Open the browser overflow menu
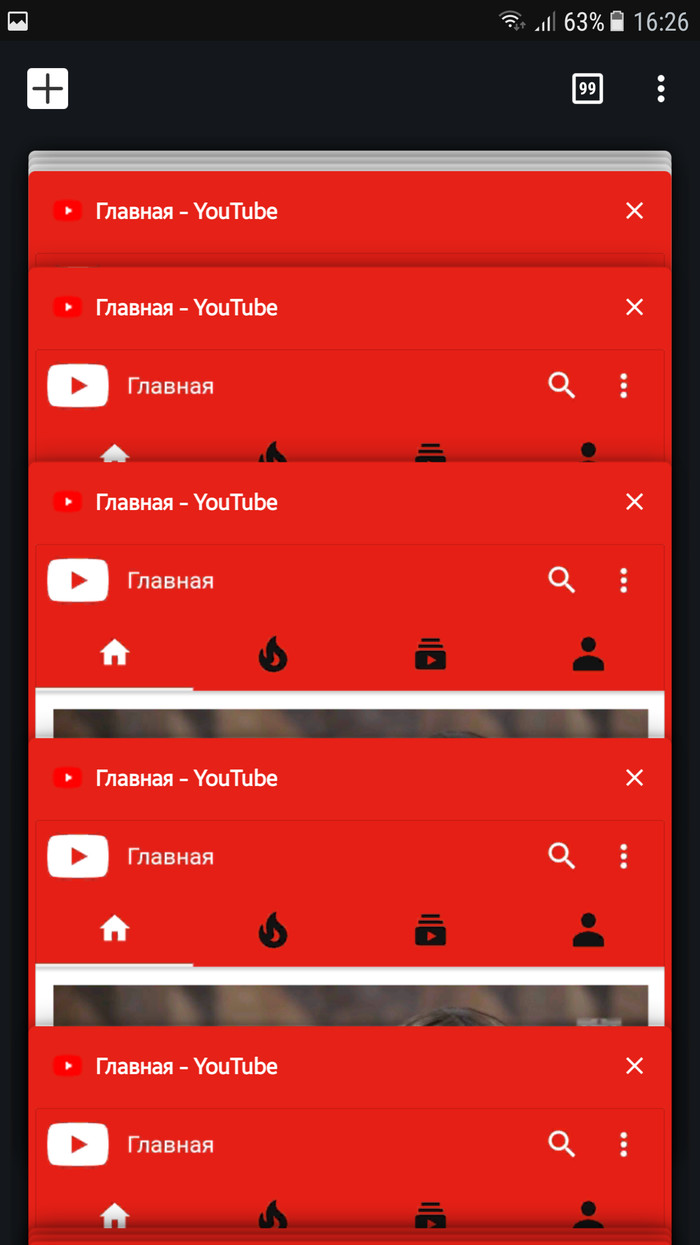Image resolution: width=700 pixels, height=1245 pixels. 661,89
